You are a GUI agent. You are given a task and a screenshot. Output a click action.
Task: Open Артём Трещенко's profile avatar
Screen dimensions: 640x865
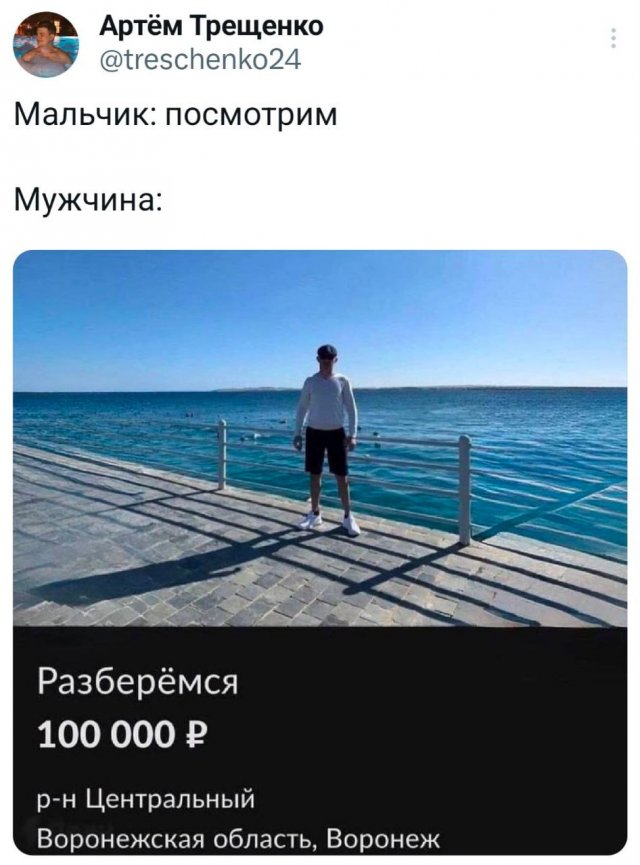click(x=46, y=45)
